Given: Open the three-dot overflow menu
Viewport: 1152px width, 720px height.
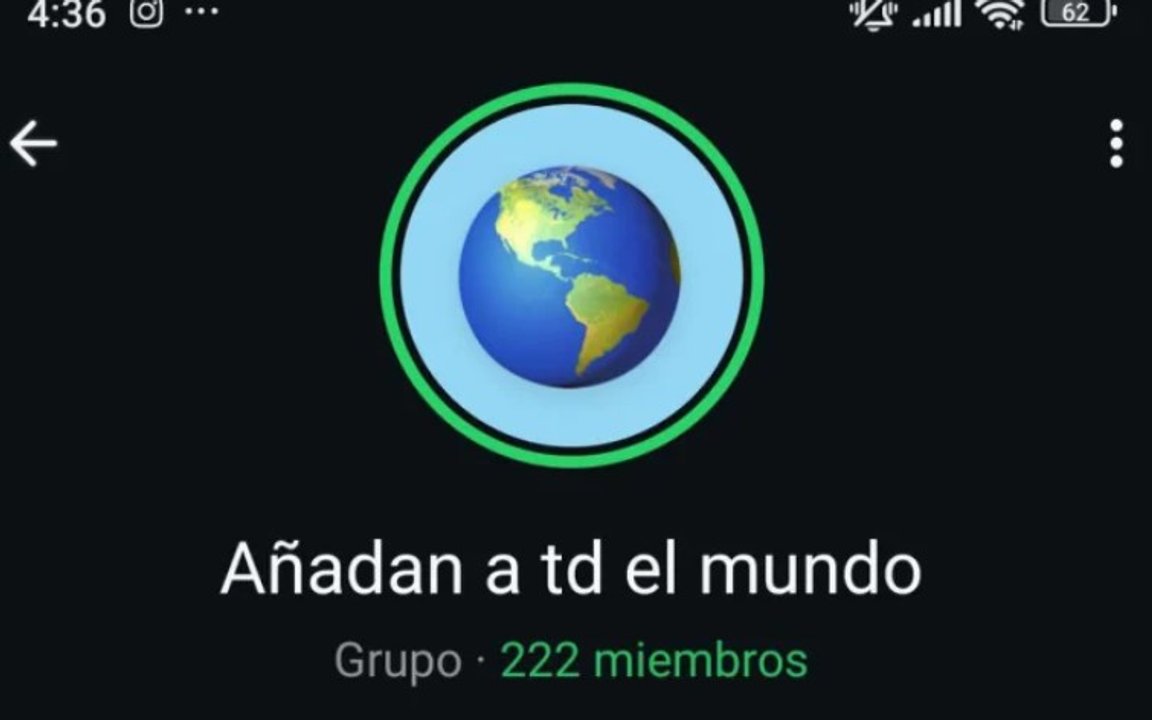Looking at the screenshot, I should click(1116, 144).
